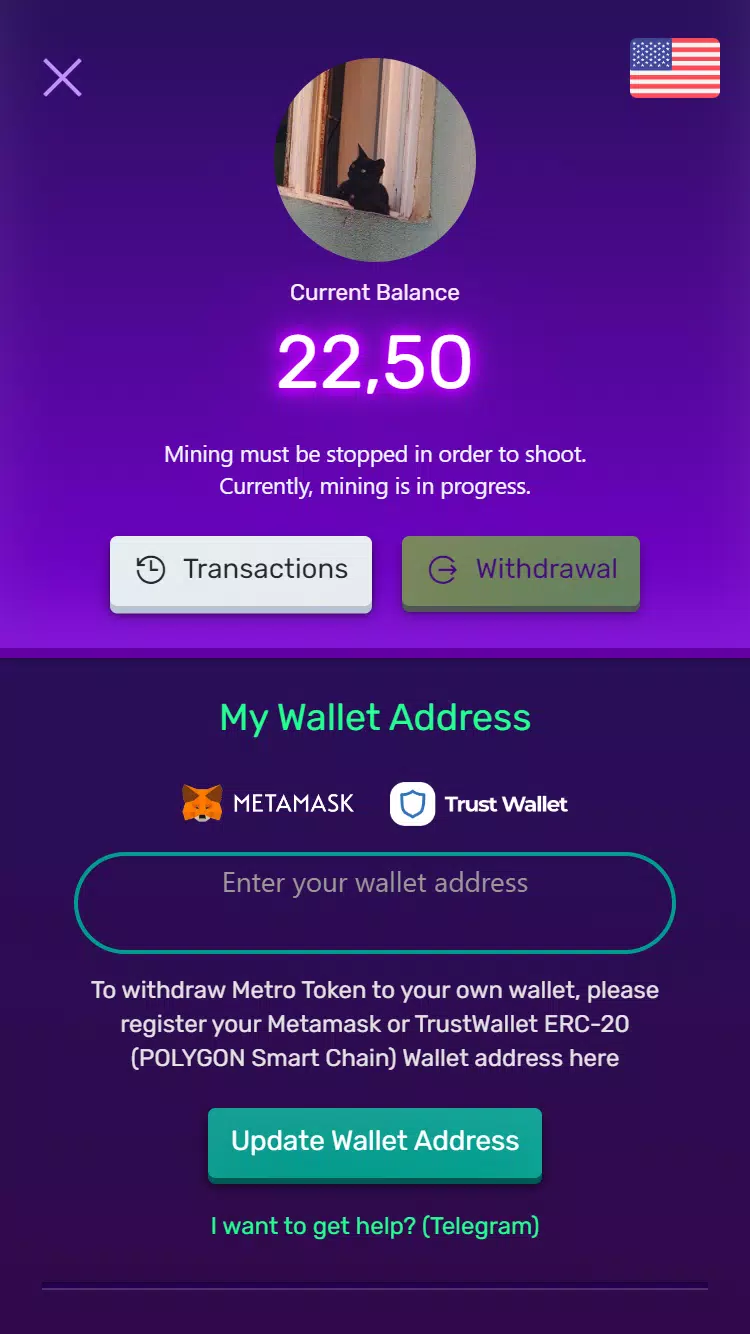750x1334 pixels.
Task: Tap the profile picture avatar
Action: (x=375, y=160)
